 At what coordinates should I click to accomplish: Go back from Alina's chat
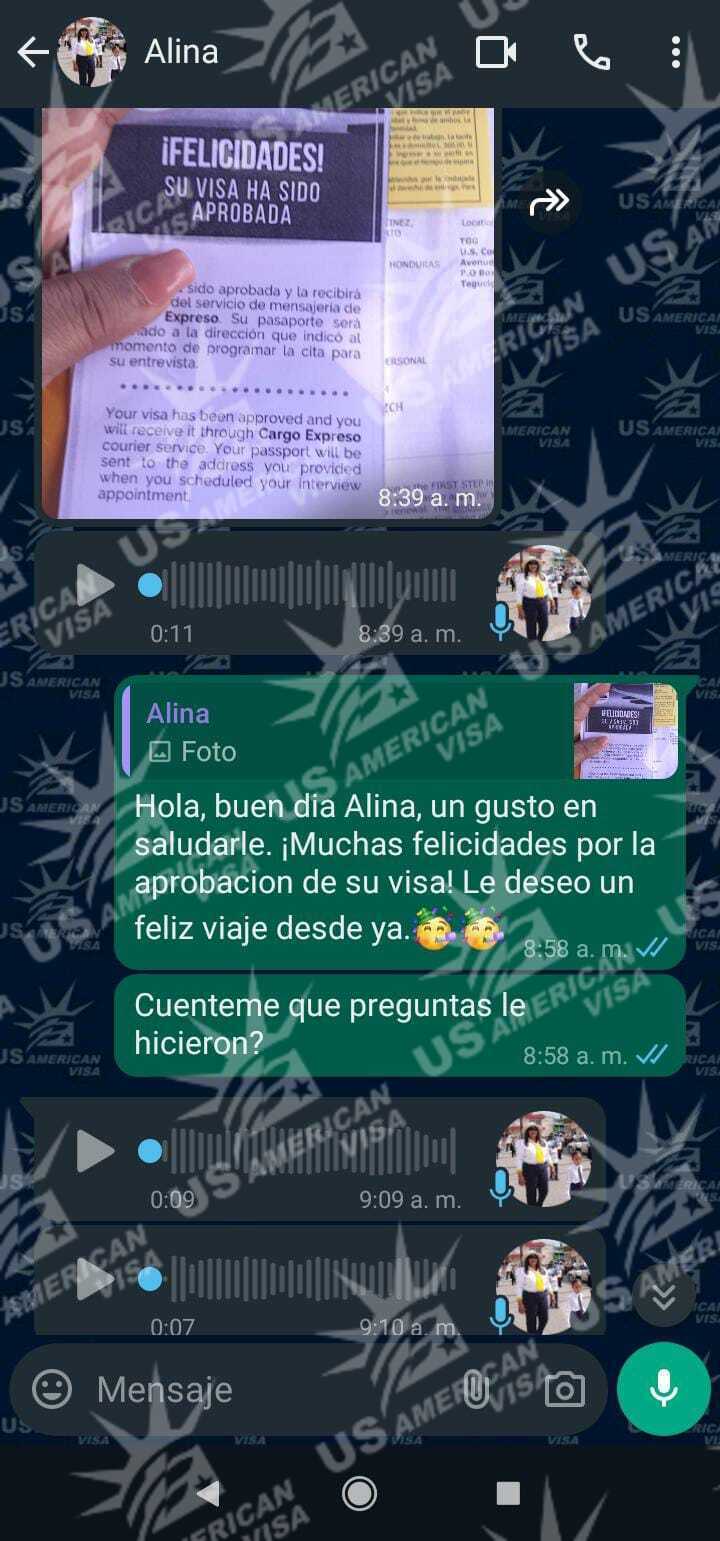click(x=33, y=52)
